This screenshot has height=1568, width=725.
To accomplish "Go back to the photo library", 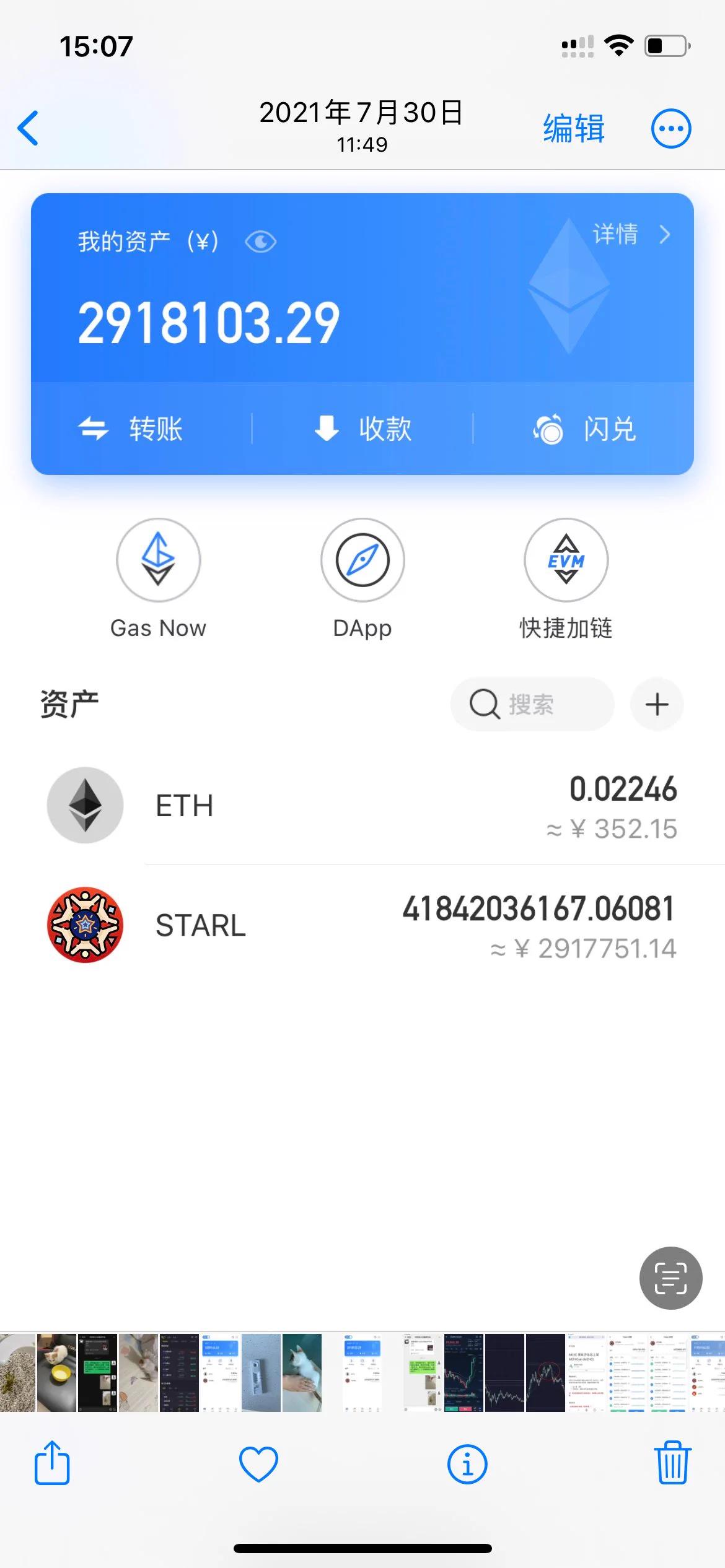I will point(29,128).
